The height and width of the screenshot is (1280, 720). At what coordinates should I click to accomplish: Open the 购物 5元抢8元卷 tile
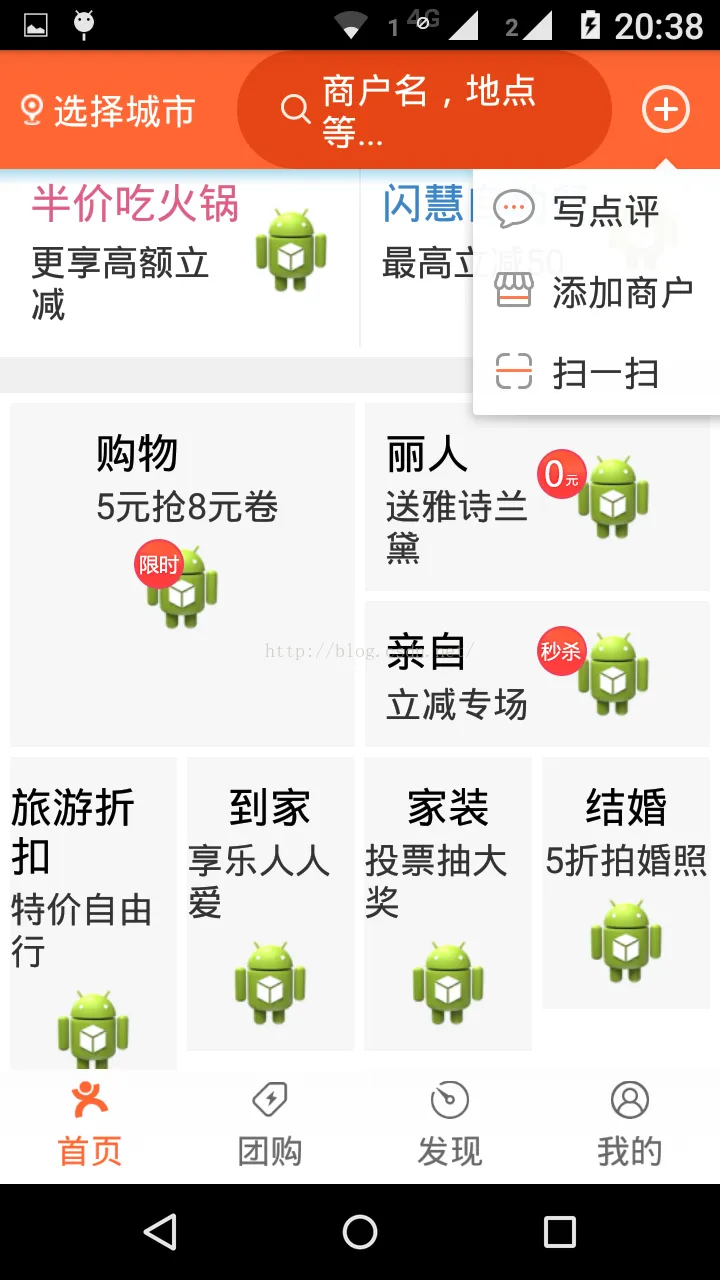(182, 574)
